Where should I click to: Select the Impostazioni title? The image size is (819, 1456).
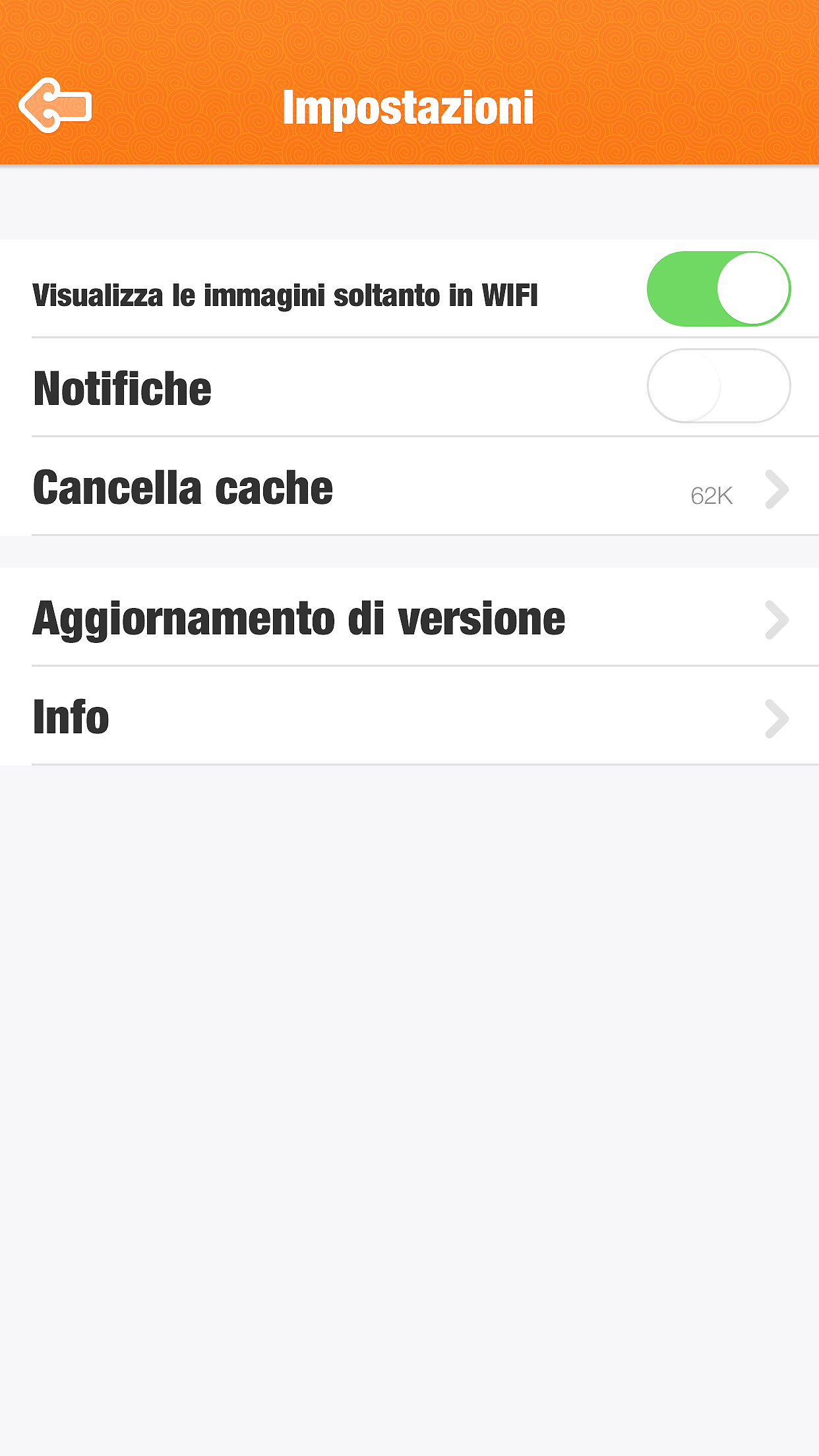(x=409, y=106)
